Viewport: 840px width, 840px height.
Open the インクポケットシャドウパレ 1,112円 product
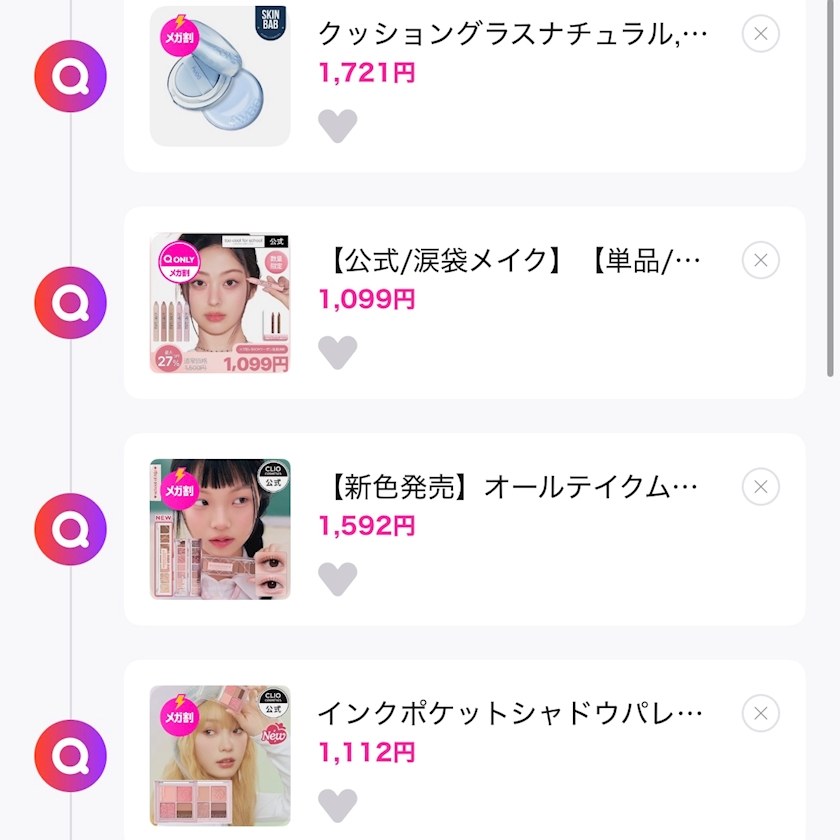tap(512, 714)
